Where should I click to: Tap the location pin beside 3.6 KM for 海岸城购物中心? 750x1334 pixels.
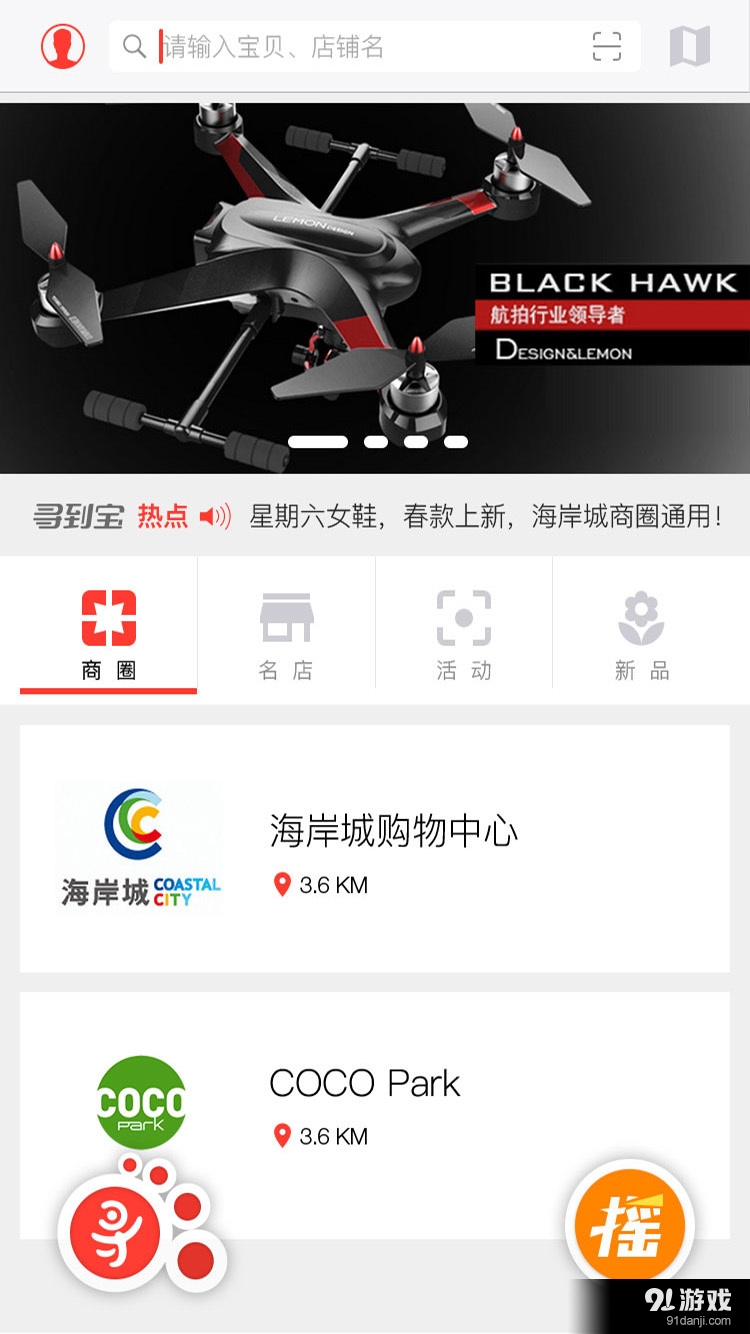tap(283, 884)
